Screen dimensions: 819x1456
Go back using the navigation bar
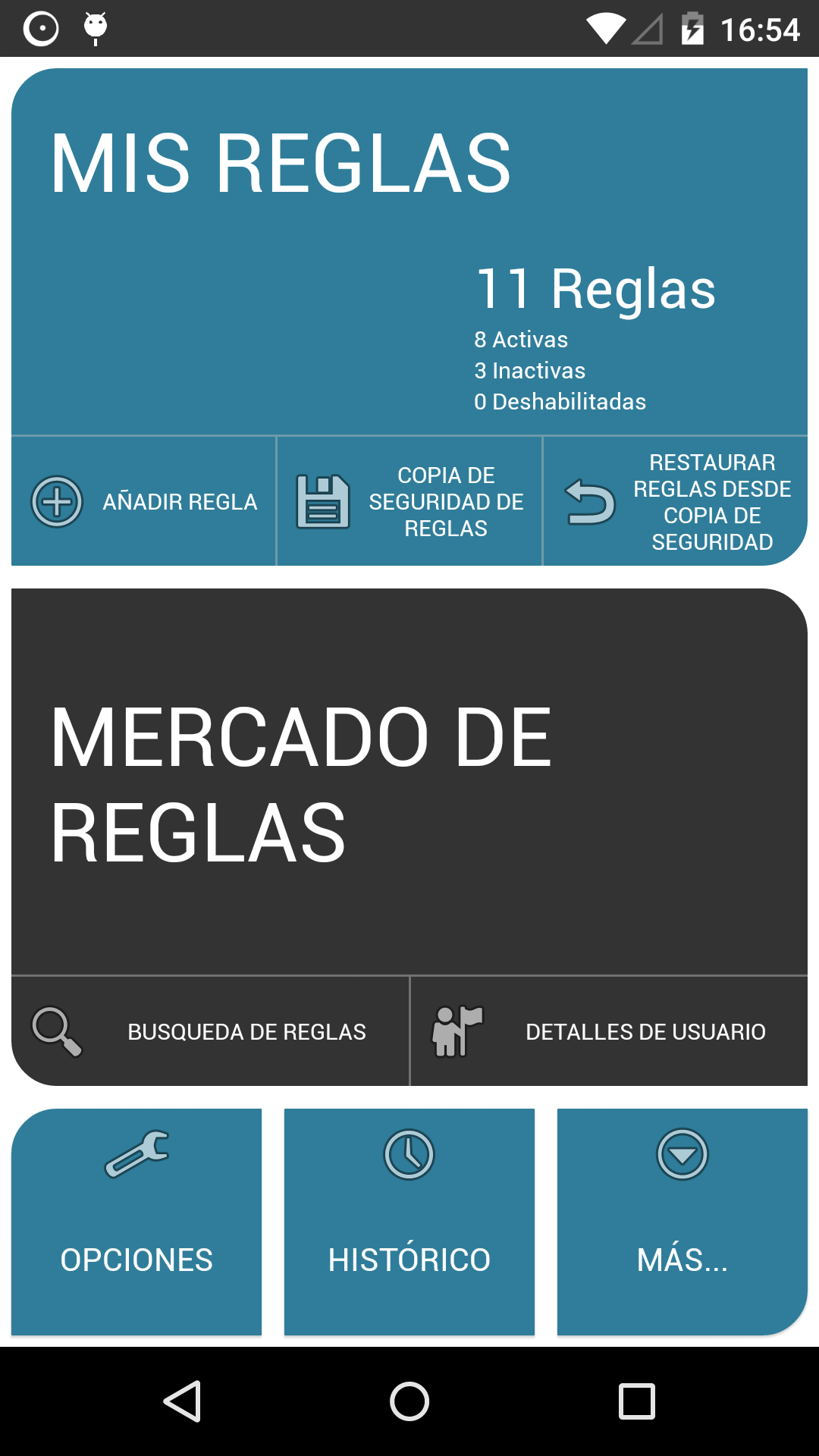(x=182, y=1401)
